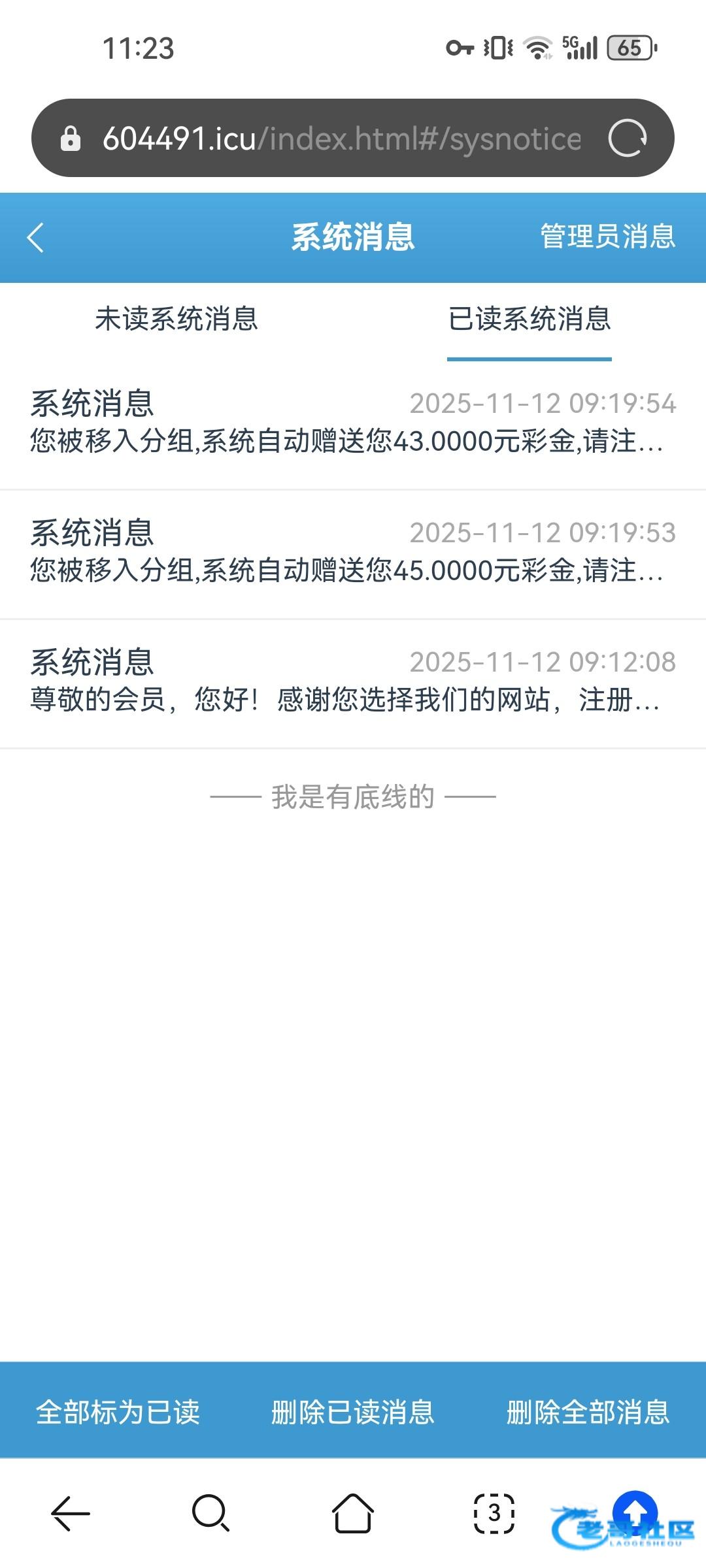Open the message about 43.0000元彩金
This screenshot has width=706, height=1568.
[353, 423]
